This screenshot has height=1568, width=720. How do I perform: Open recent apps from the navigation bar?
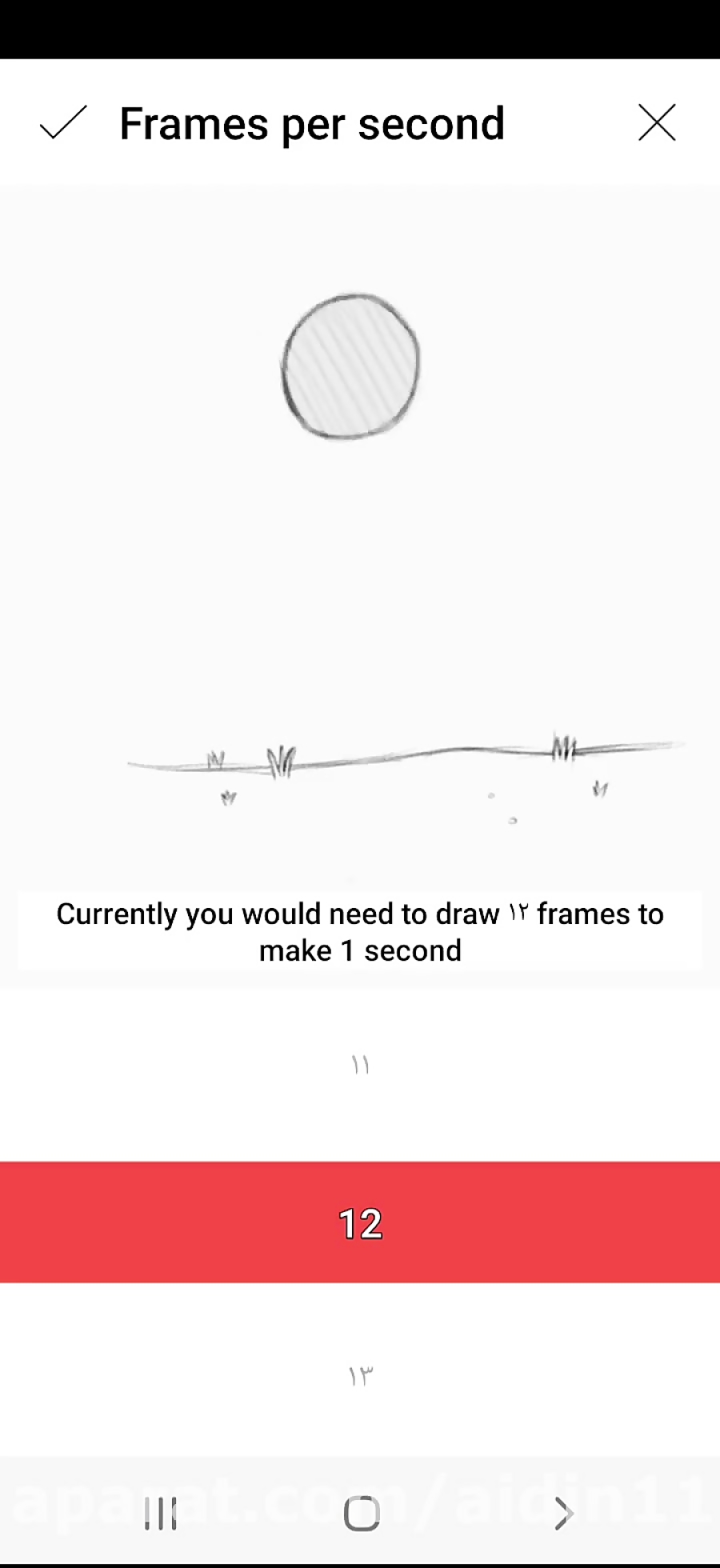pyautogui.click(x=160, y=1514)
